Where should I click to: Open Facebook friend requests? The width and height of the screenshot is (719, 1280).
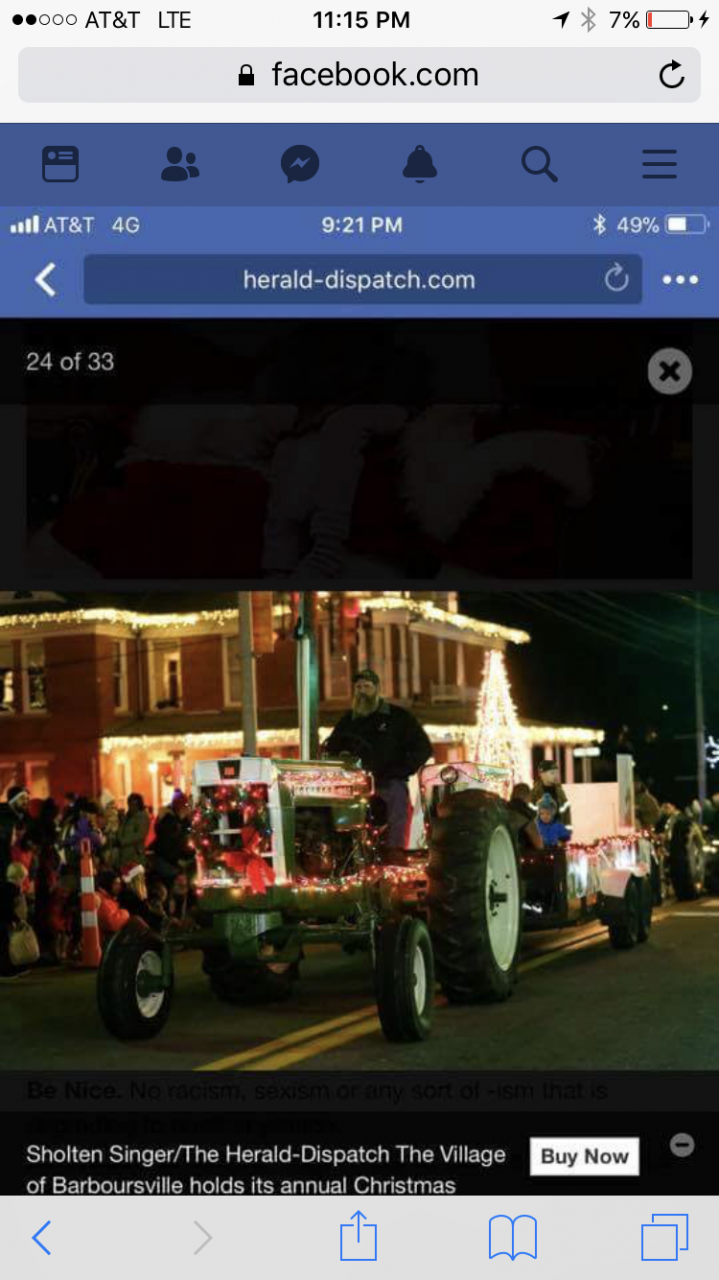coord(180,164)
